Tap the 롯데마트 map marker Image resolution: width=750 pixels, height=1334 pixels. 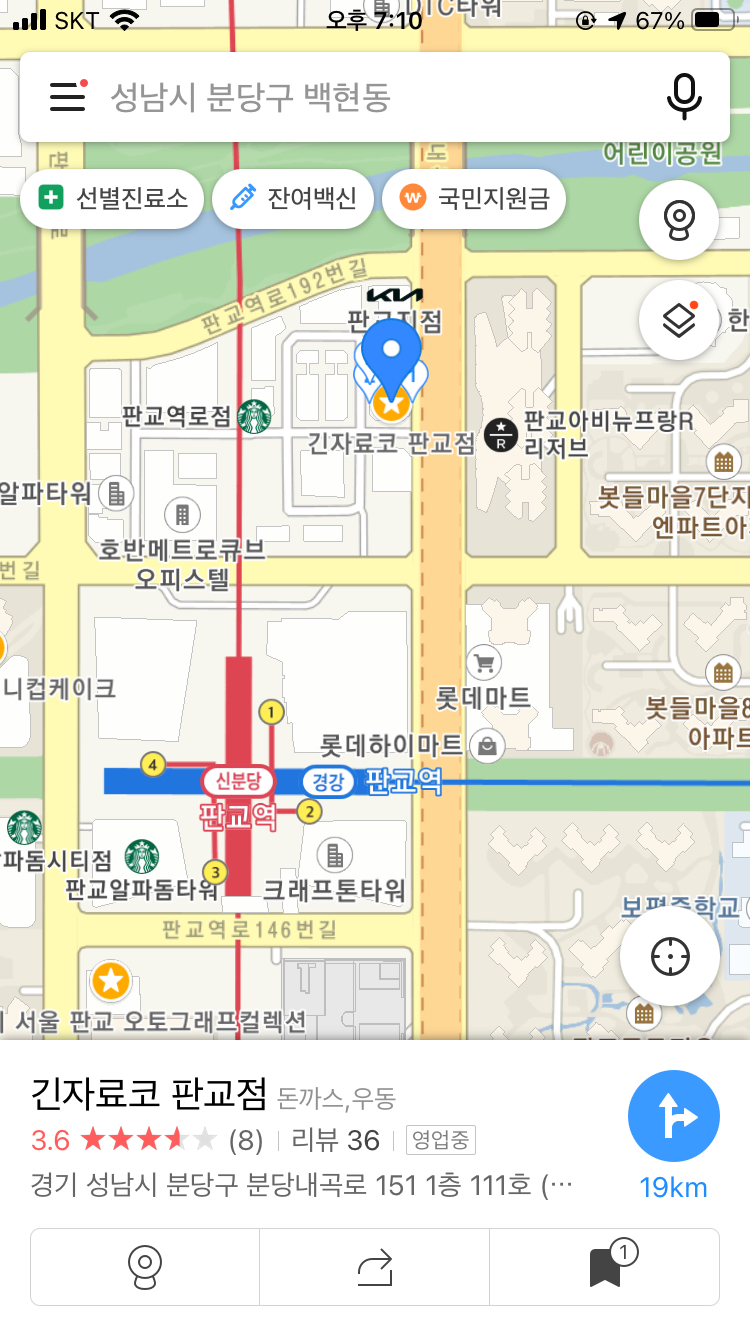tap(485, 662)
